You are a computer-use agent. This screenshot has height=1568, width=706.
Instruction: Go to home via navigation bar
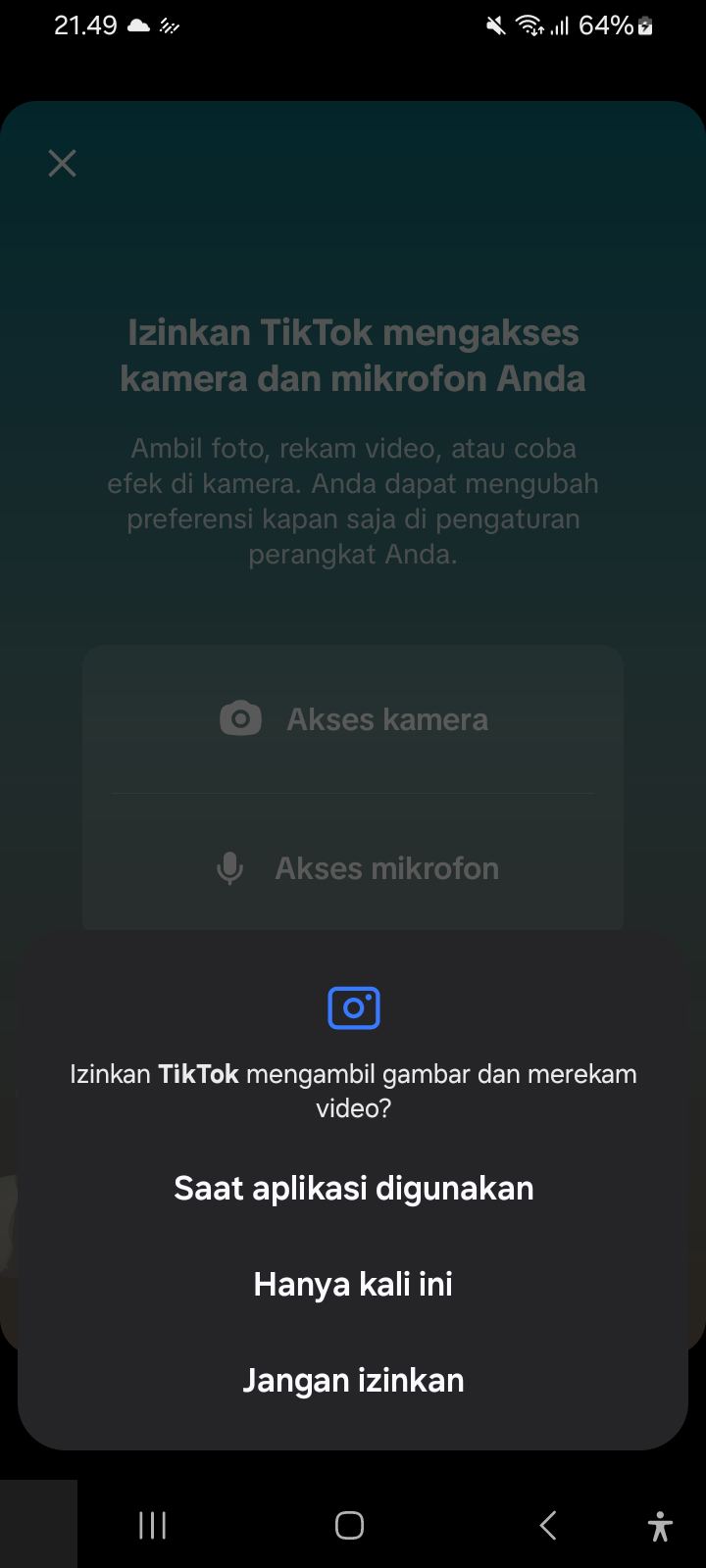pos(349,1525)
